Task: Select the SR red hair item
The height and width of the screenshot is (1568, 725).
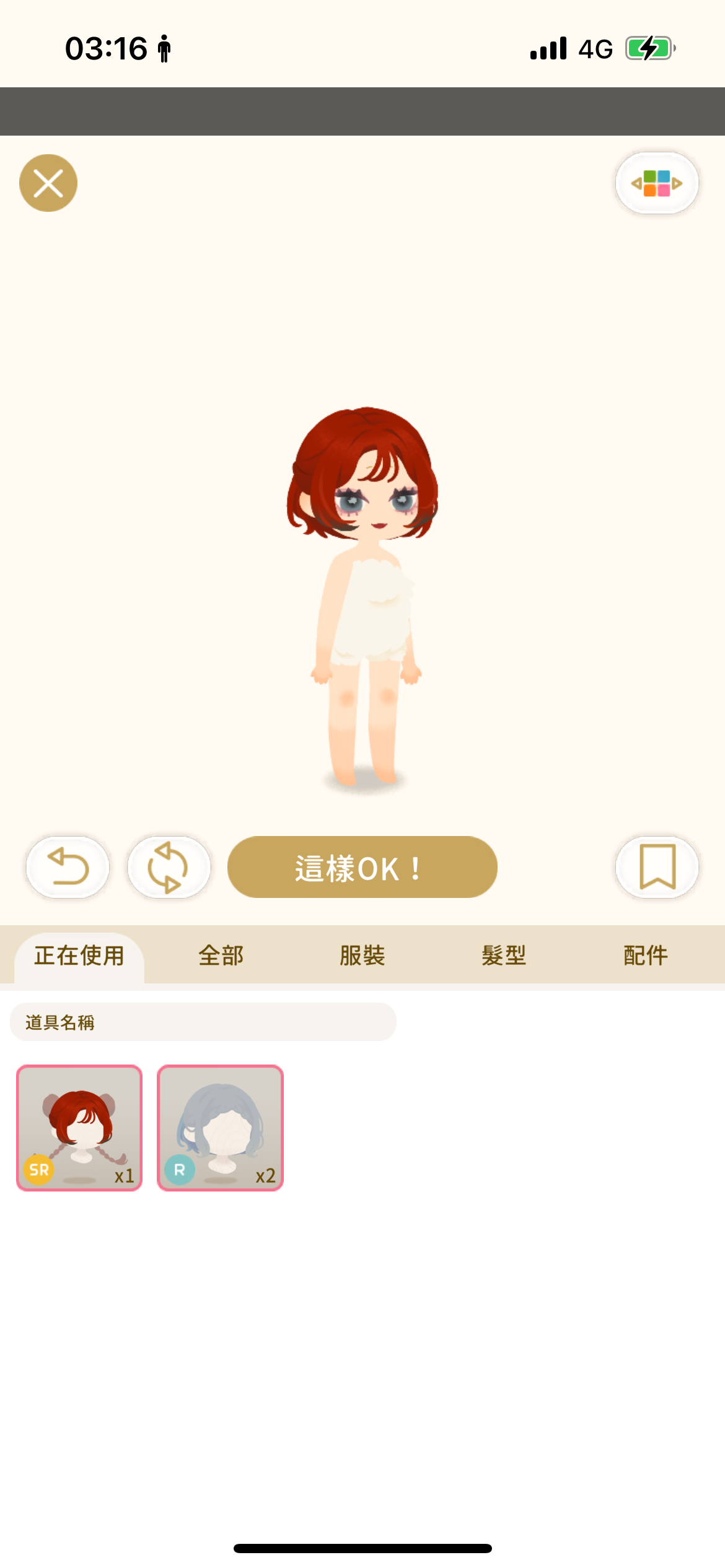Action: (x=79, y=1128)
